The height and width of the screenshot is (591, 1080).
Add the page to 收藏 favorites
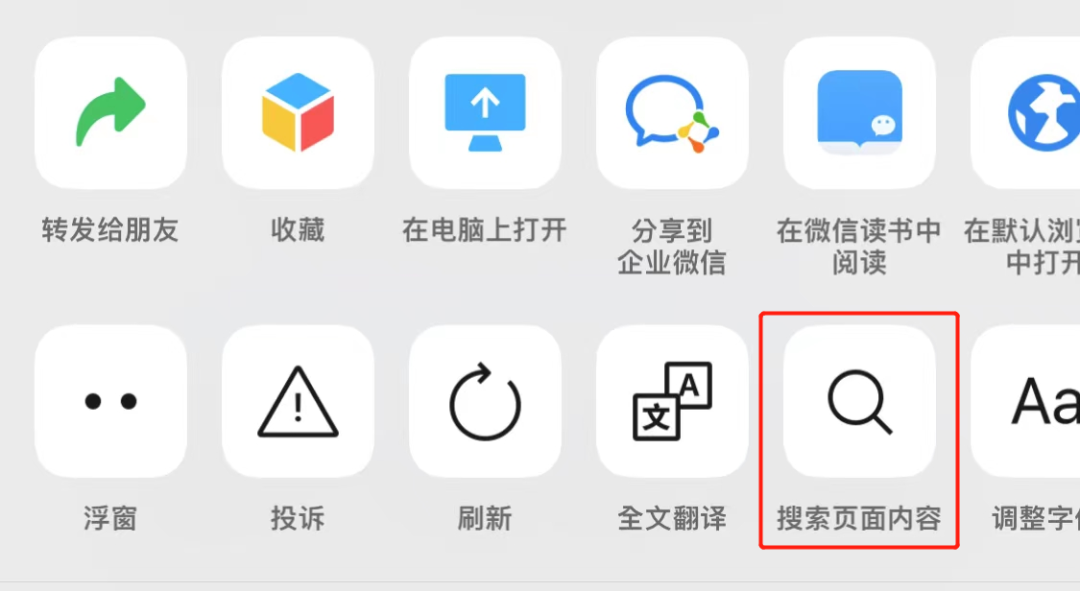click(x=297, y=113)
